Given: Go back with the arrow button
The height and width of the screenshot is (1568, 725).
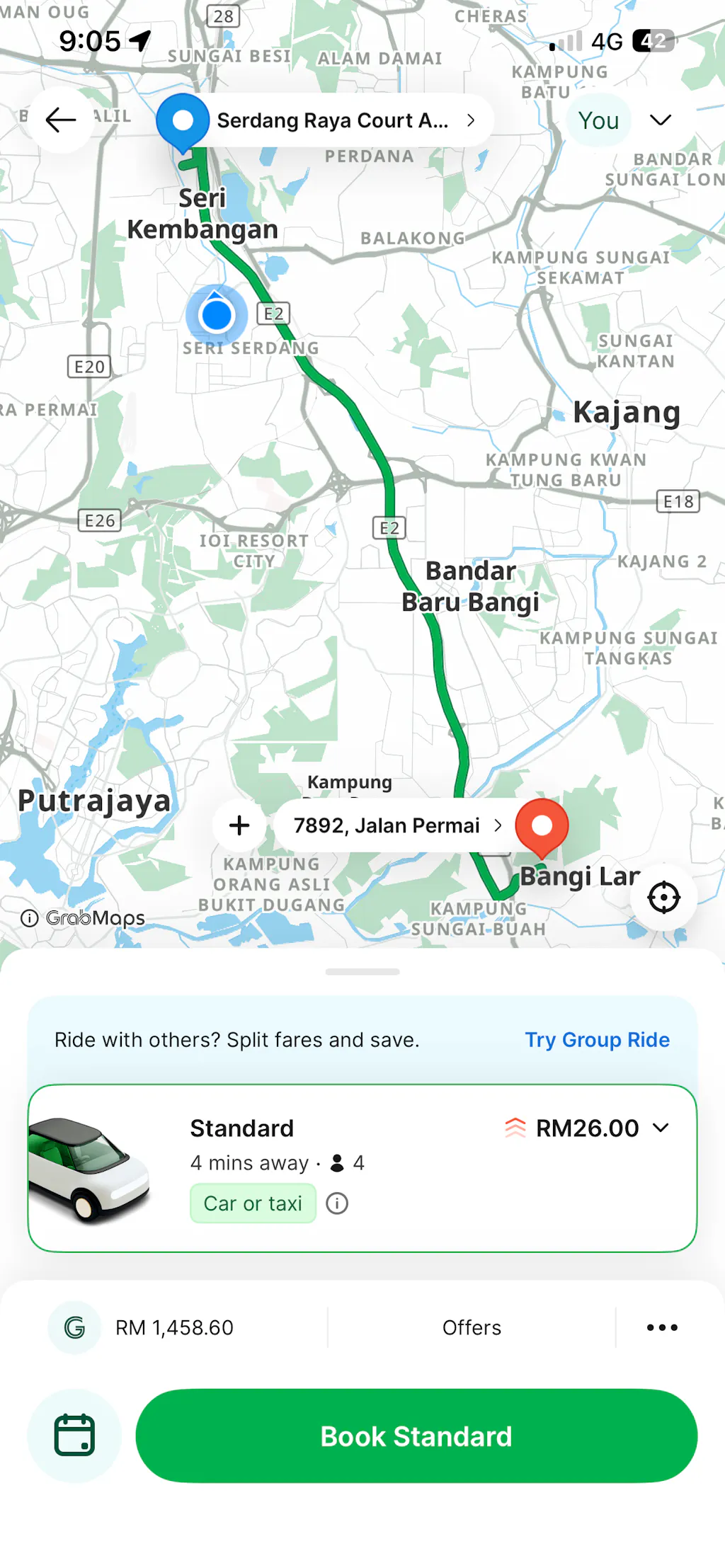Looking at the screenshot, I should (61, 120).
